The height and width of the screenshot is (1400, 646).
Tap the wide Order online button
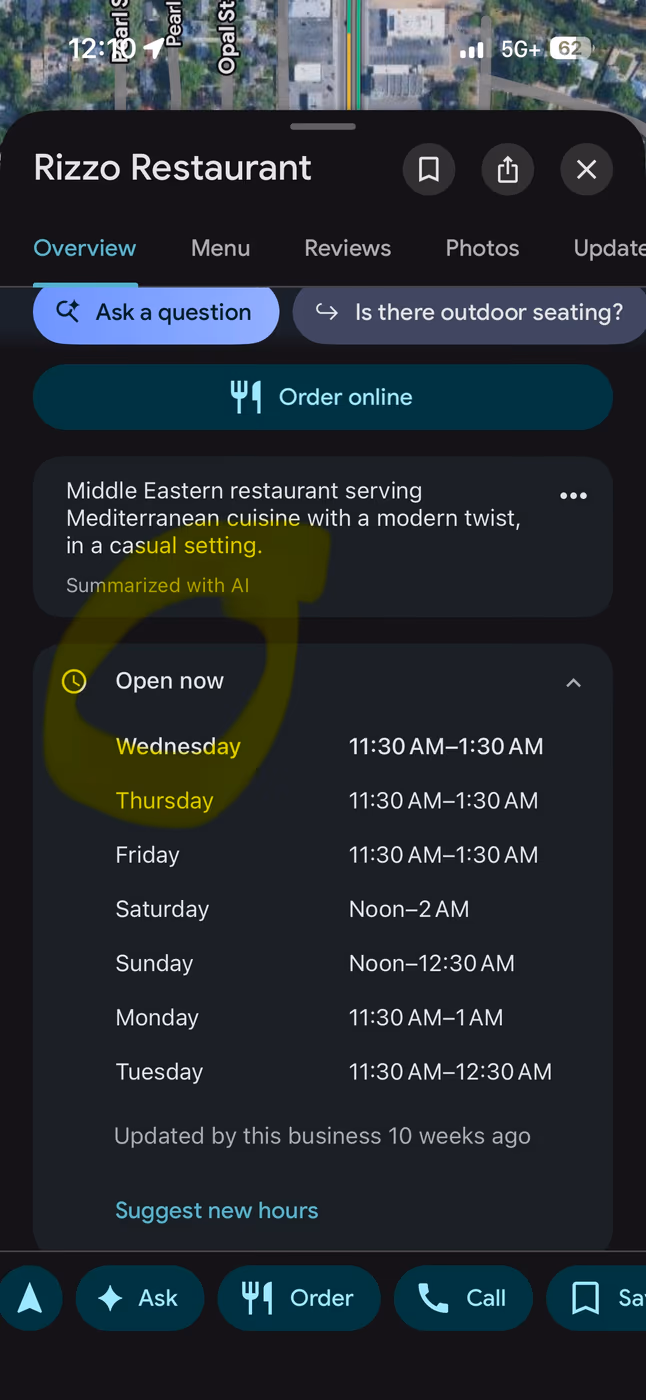click(x=323, y=397)
